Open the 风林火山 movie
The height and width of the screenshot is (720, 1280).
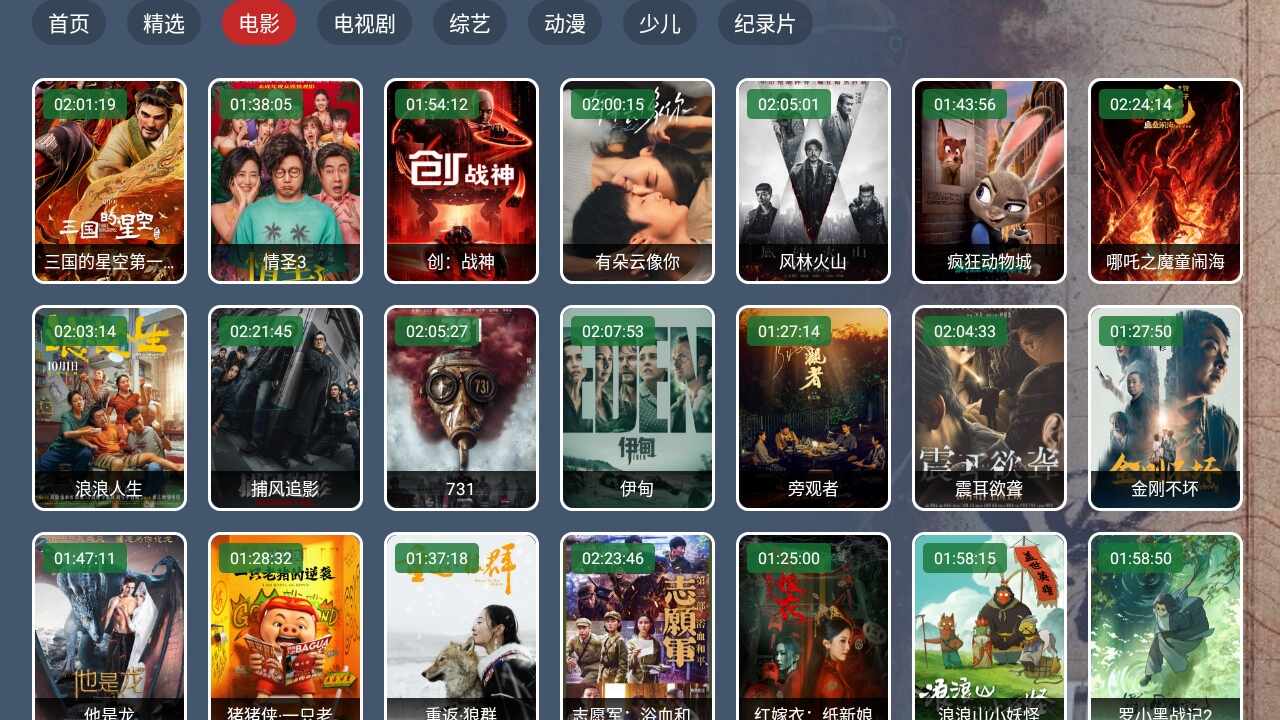813,180
